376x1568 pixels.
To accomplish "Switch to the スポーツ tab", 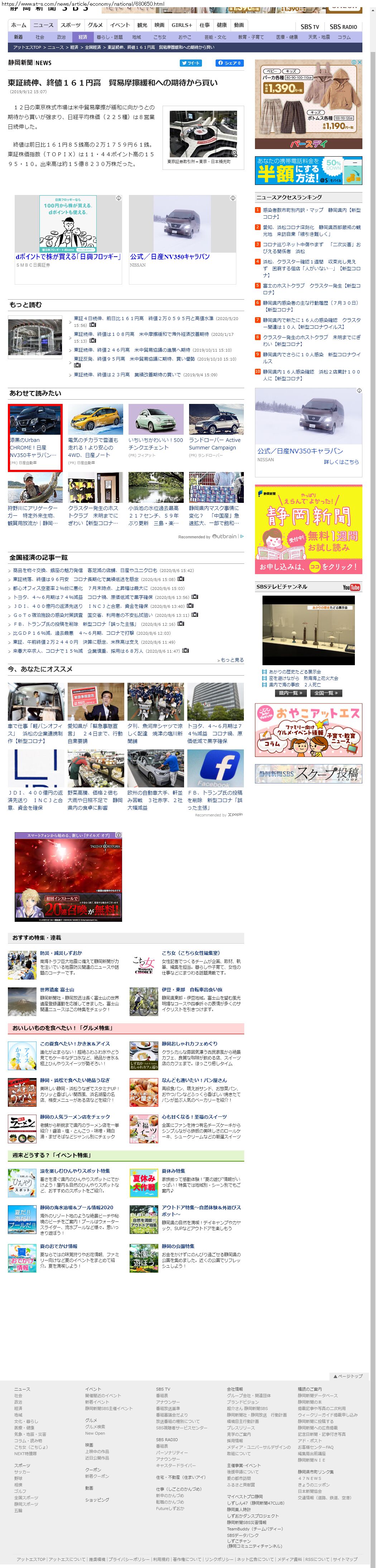I will click(x=70, y=25).
